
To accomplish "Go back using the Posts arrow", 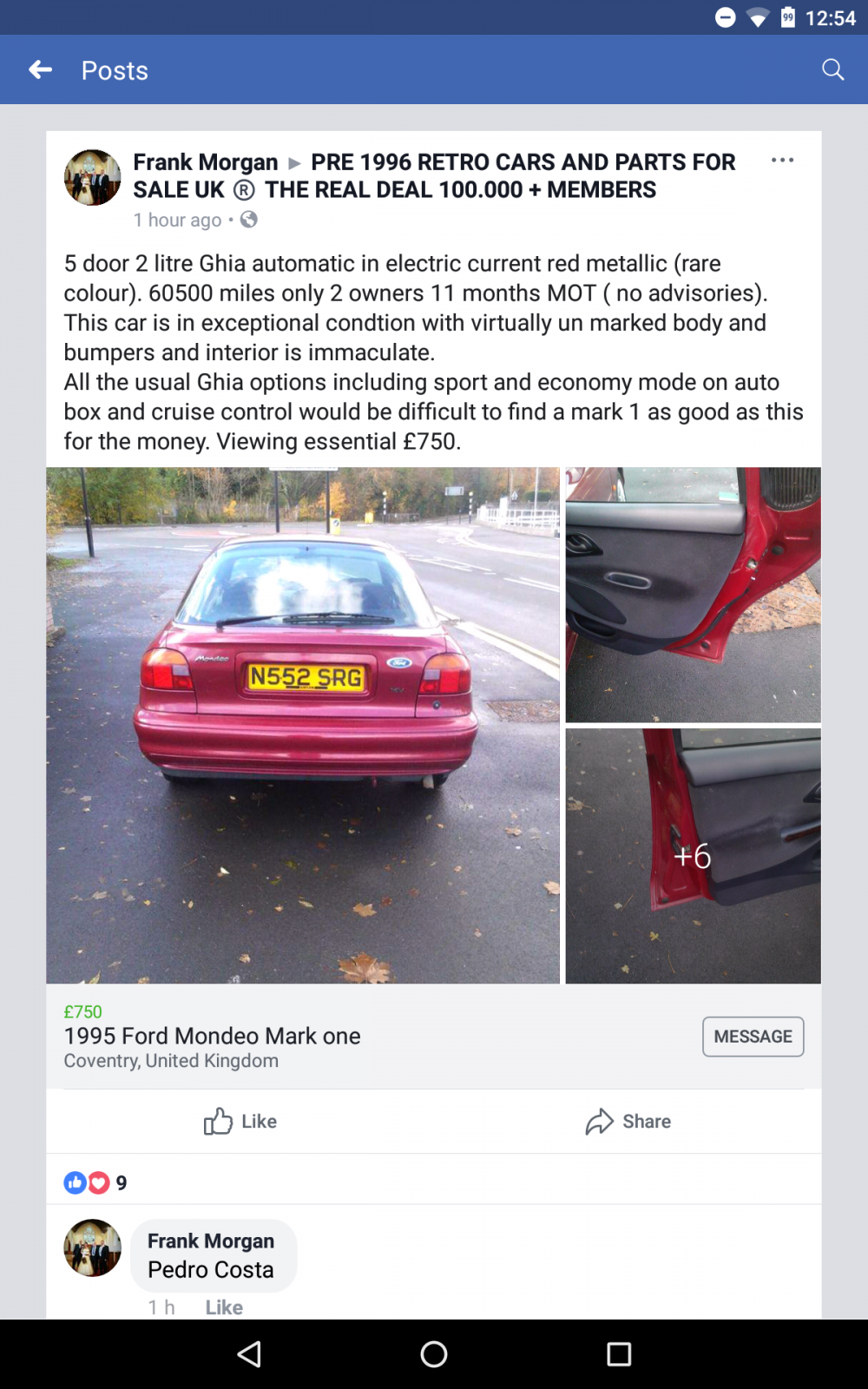I will (41, 70).
